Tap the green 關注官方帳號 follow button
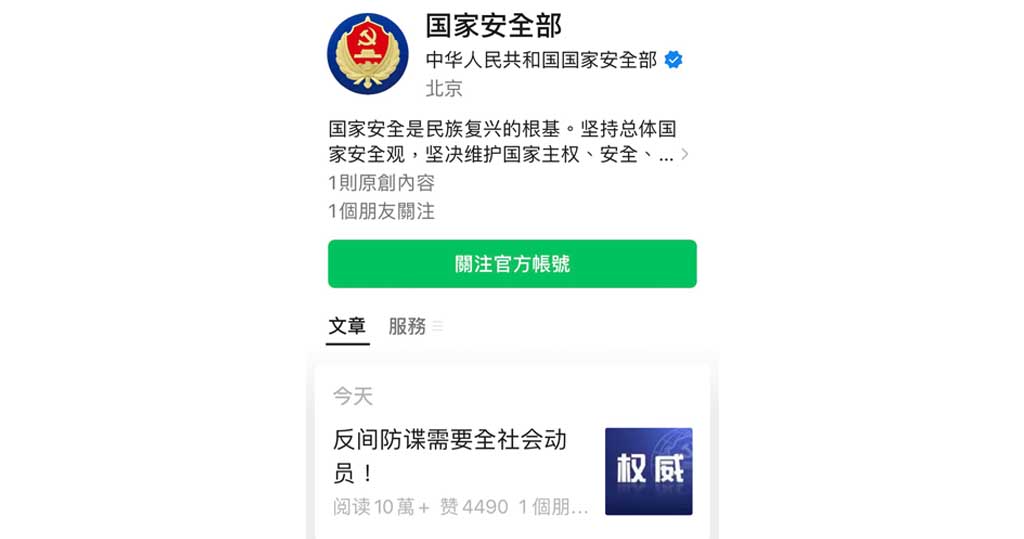 tap(512, 264)
